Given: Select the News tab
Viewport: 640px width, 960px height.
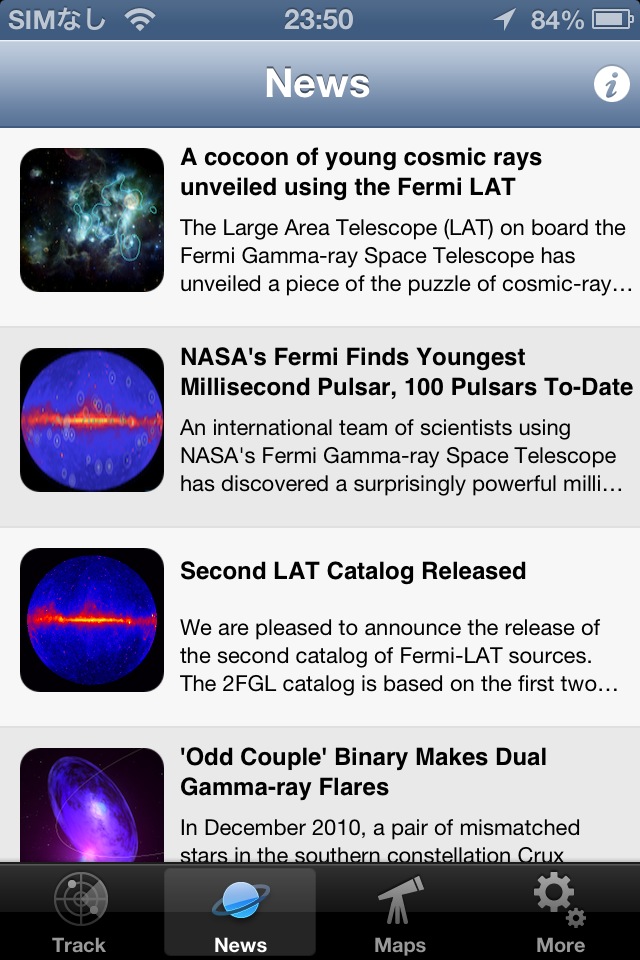Looking at the screenshot, I should pyautogui.click(x=240, y=912).
